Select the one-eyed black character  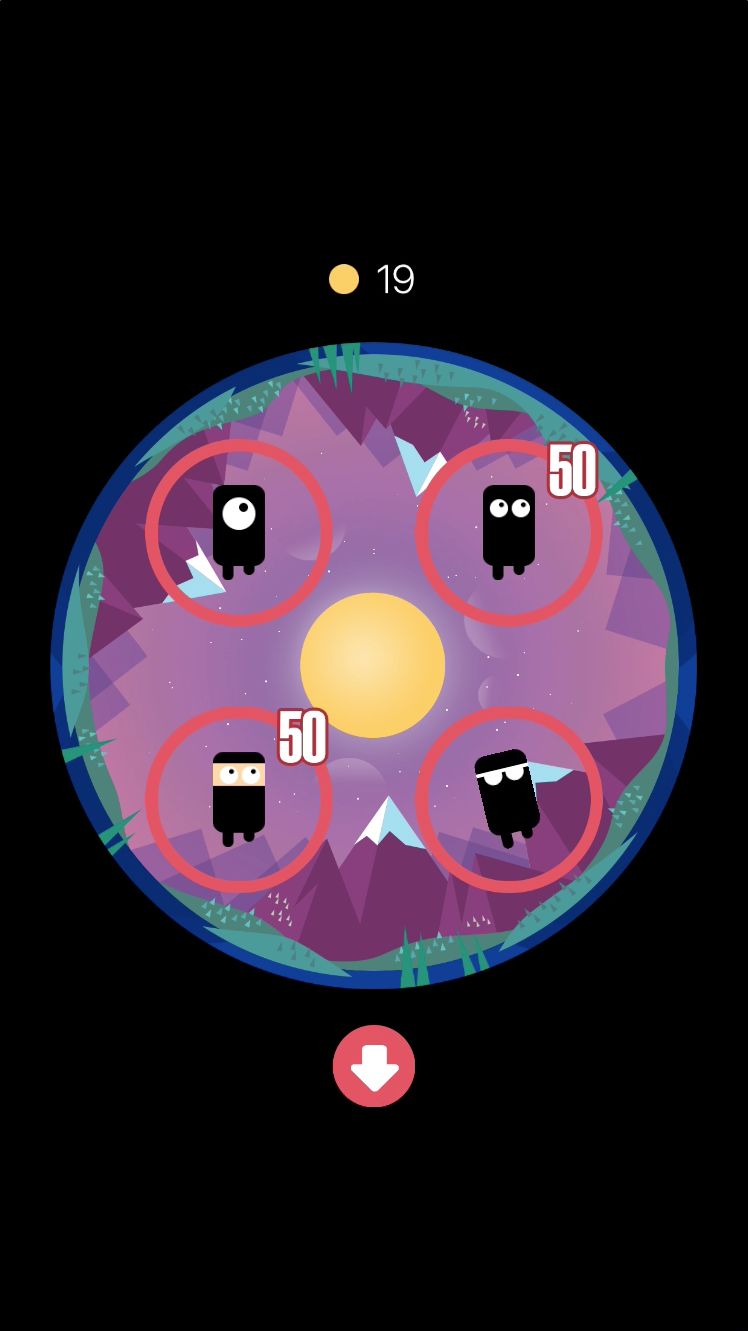[x=239, y=531]
